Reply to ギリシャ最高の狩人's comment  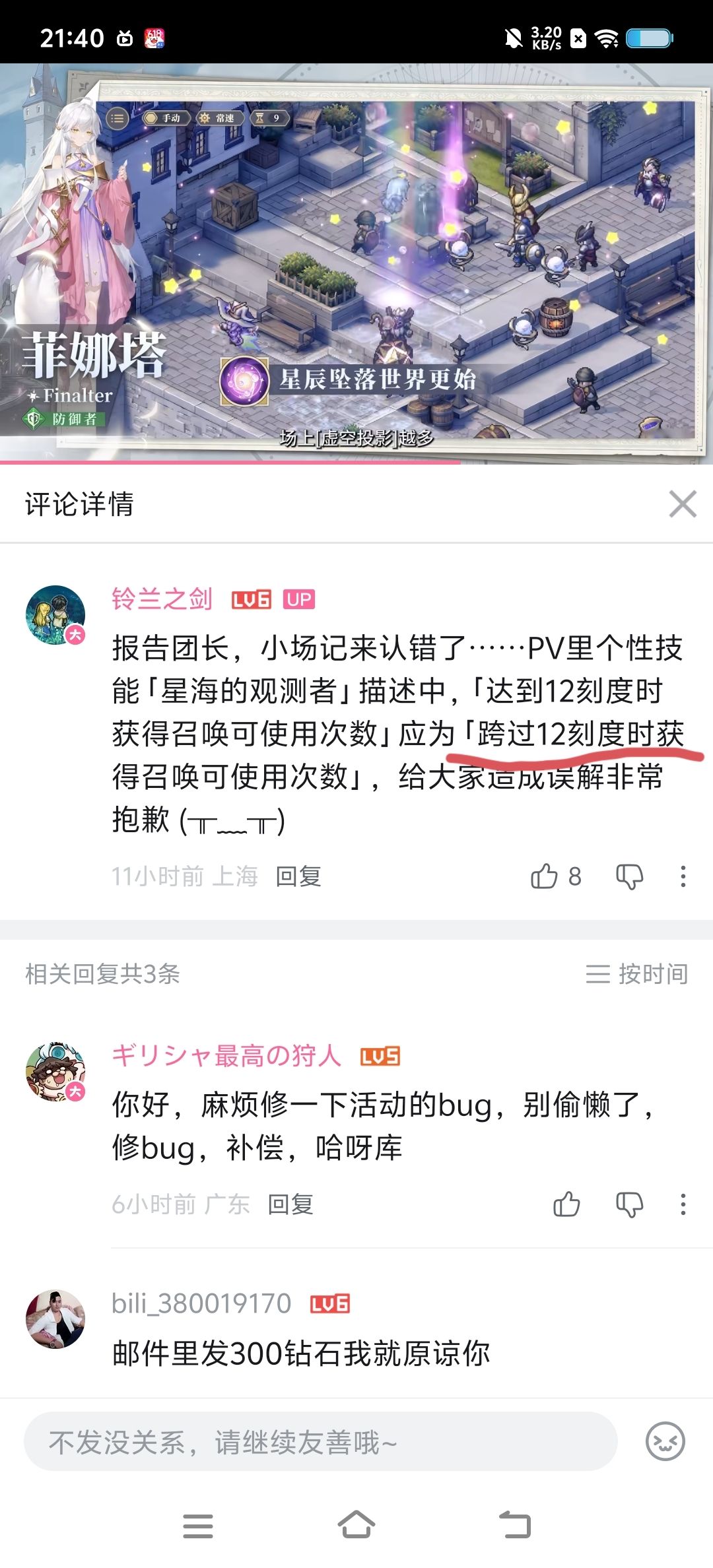pos(290,1204)
